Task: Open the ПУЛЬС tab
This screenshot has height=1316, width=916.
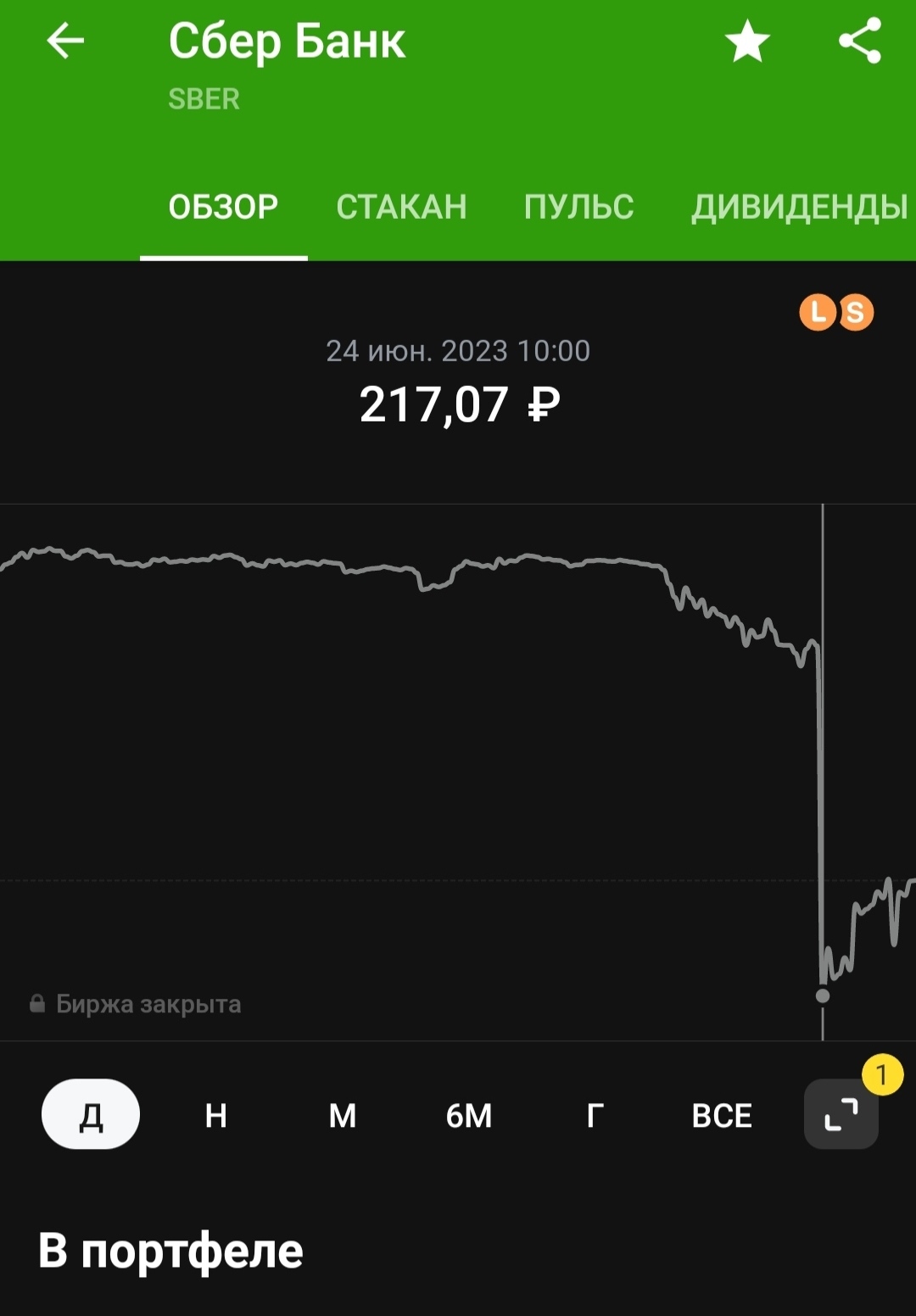Action: click(x=578, y=207)
